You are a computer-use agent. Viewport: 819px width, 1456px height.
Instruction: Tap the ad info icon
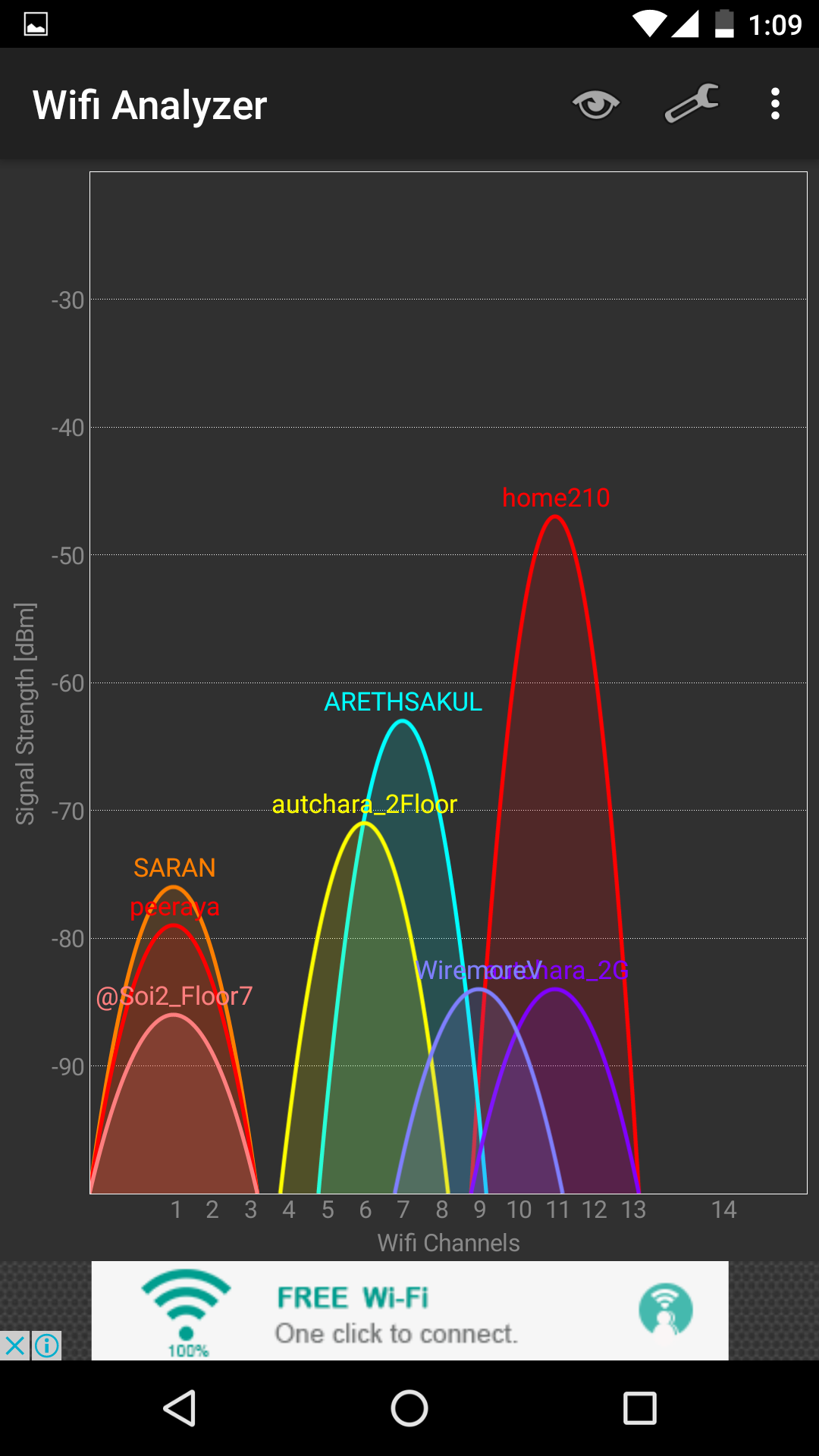click(x=46, y=1346)
